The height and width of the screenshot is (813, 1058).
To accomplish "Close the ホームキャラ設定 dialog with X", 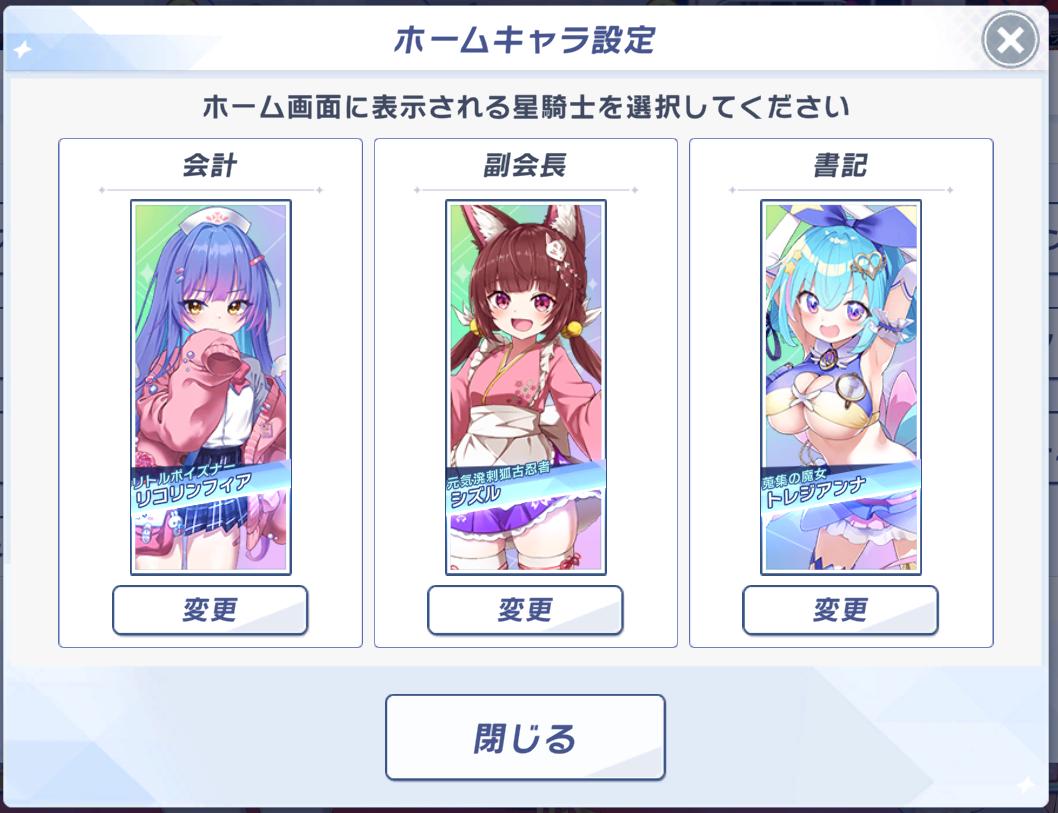I will tap(1010, 41).
